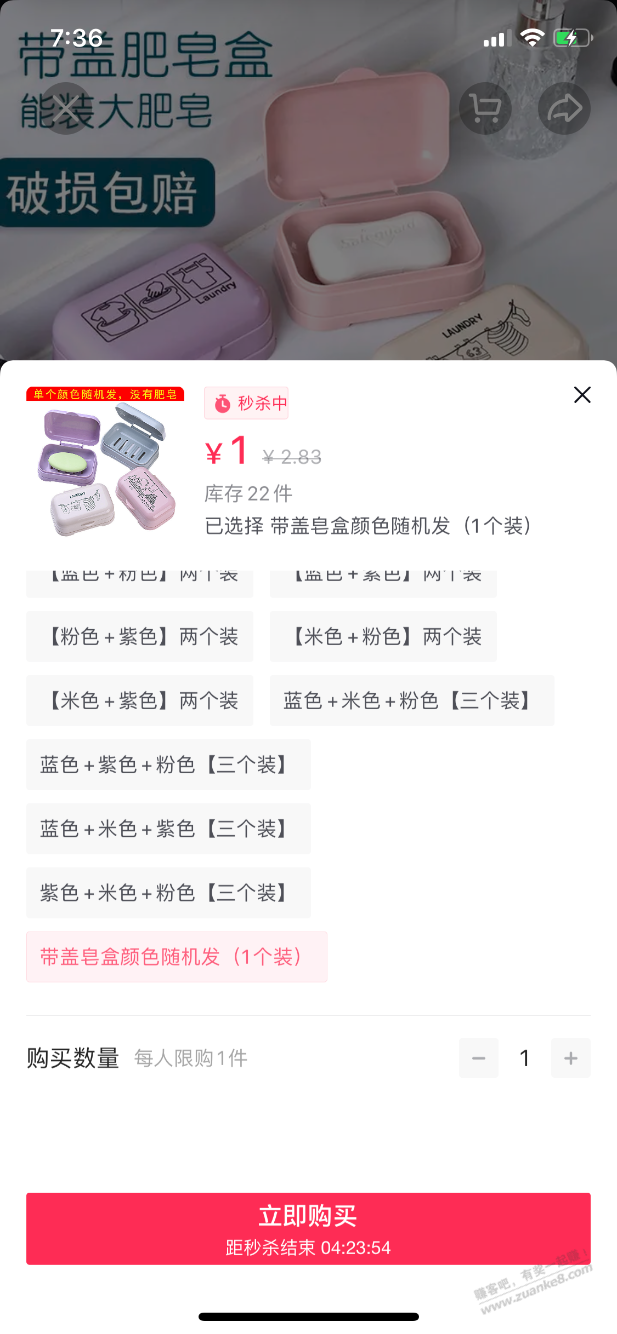Select 【米色+粉色】两个装 option
The width and height of the screenshot is (617, 1334).
tap(383, 637)
